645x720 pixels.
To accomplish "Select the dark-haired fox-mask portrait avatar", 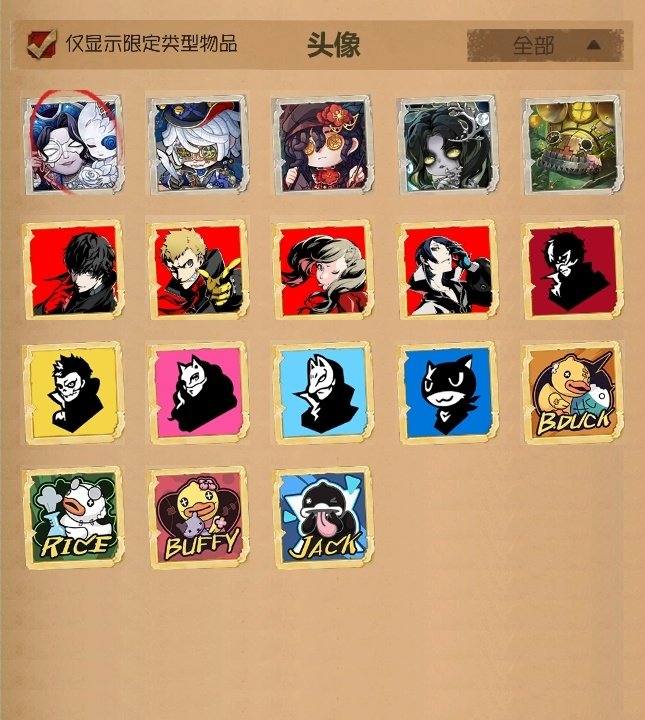I will click(x=447, y=270).
